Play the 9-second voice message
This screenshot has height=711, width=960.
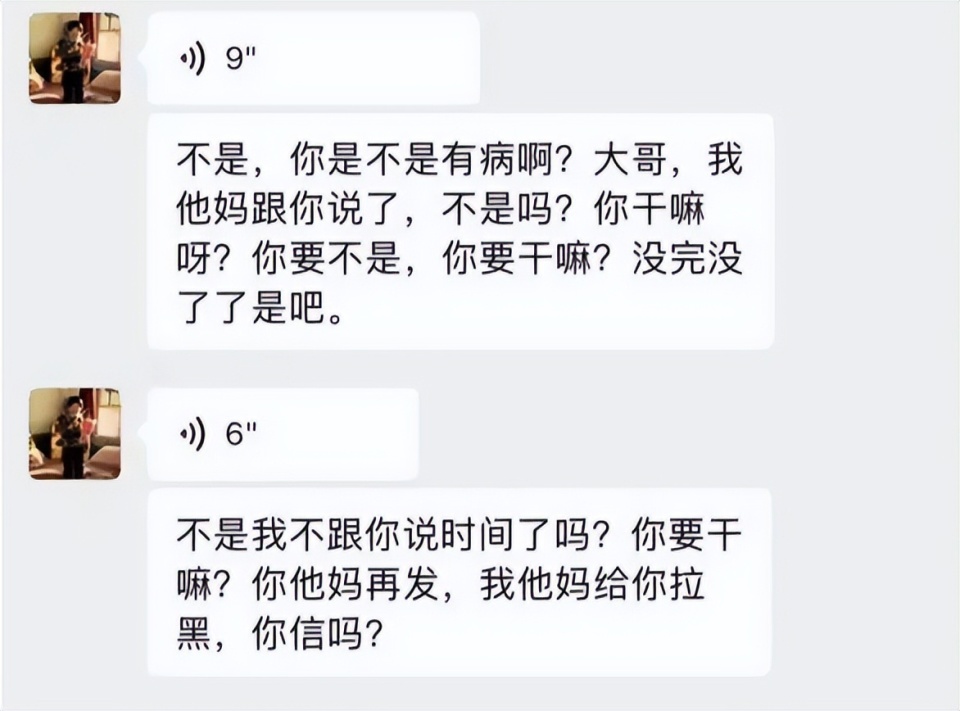(312, 59)
